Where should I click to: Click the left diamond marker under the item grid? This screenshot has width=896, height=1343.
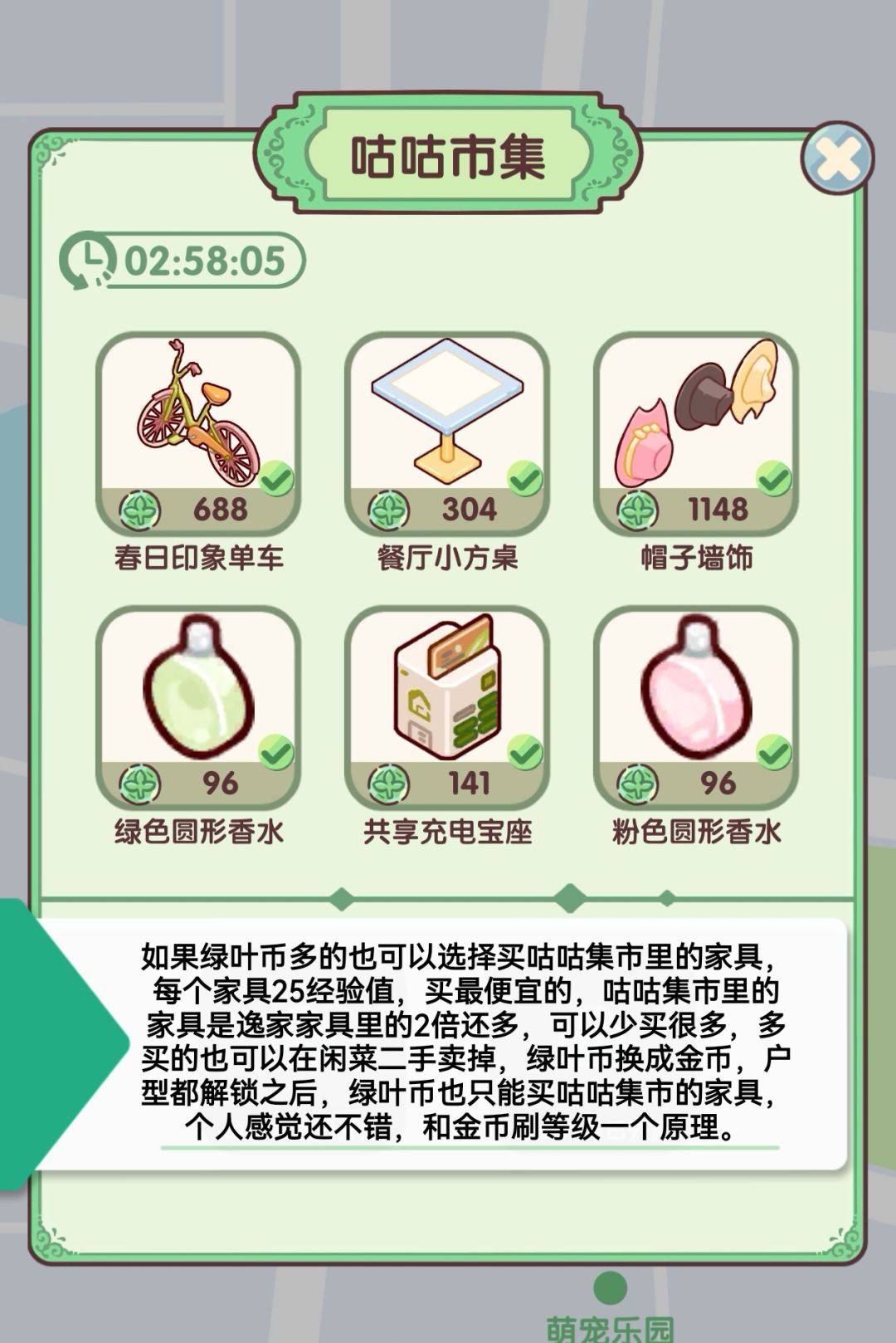point(339,896)
